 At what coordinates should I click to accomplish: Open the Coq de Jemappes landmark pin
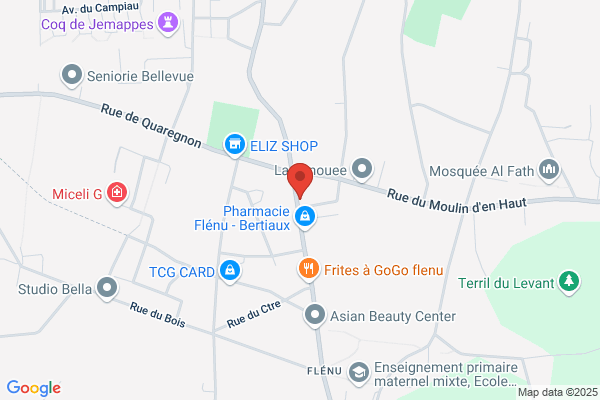point(168,23)
